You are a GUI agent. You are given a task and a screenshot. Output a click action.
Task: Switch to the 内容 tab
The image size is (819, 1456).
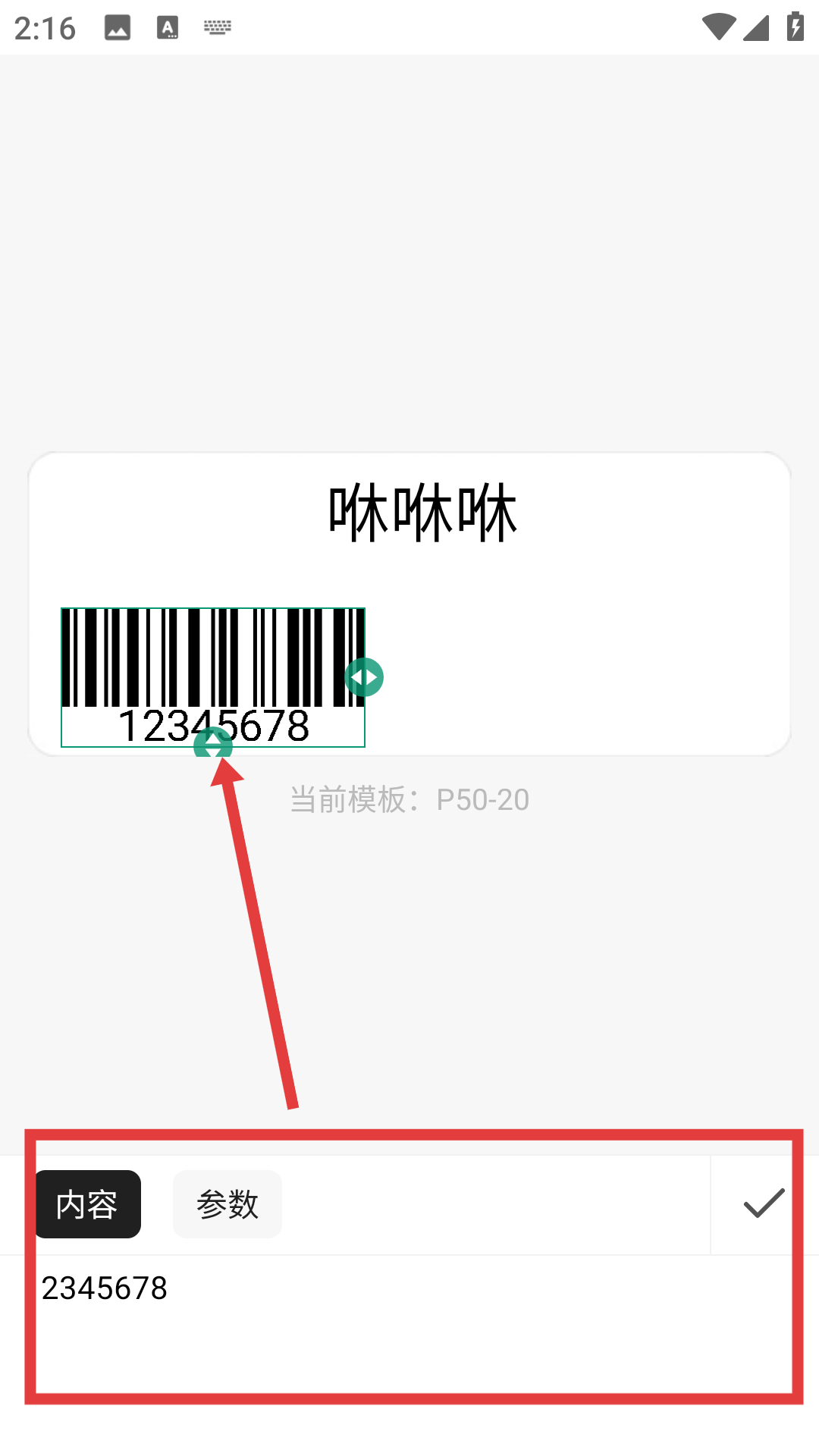click(87, 1204)
